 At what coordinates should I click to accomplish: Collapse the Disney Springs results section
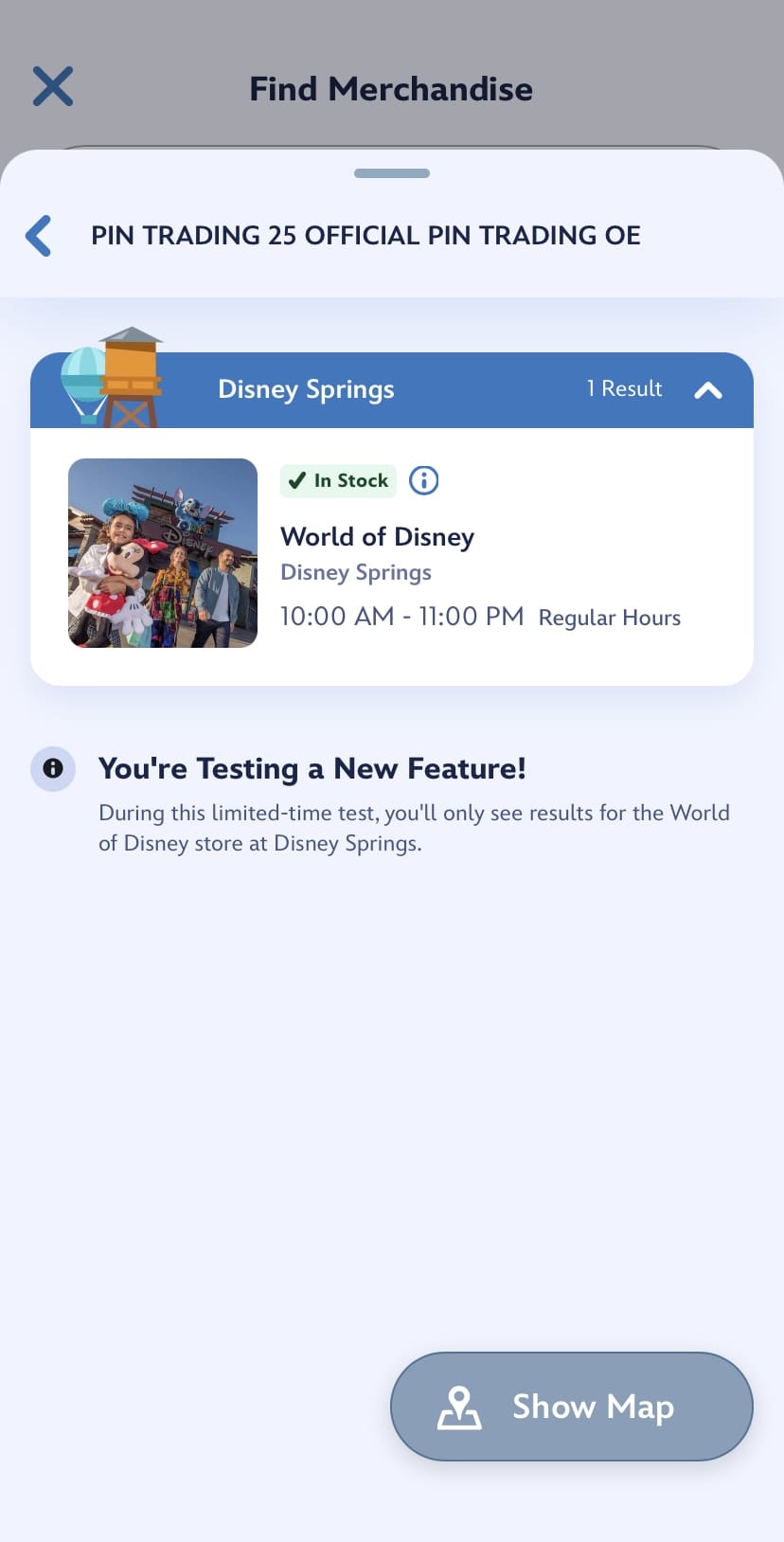pos(707,390)
